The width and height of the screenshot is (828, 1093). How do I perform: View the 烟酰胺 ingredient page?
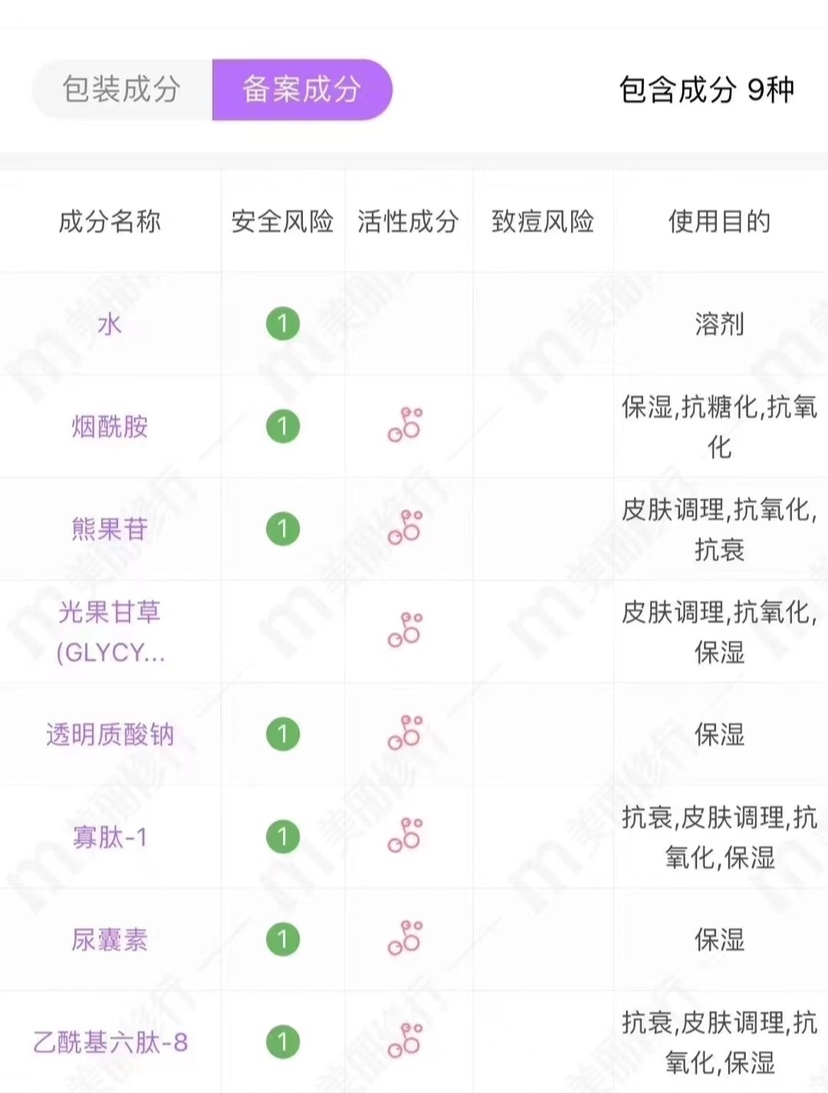click(109, 427)
